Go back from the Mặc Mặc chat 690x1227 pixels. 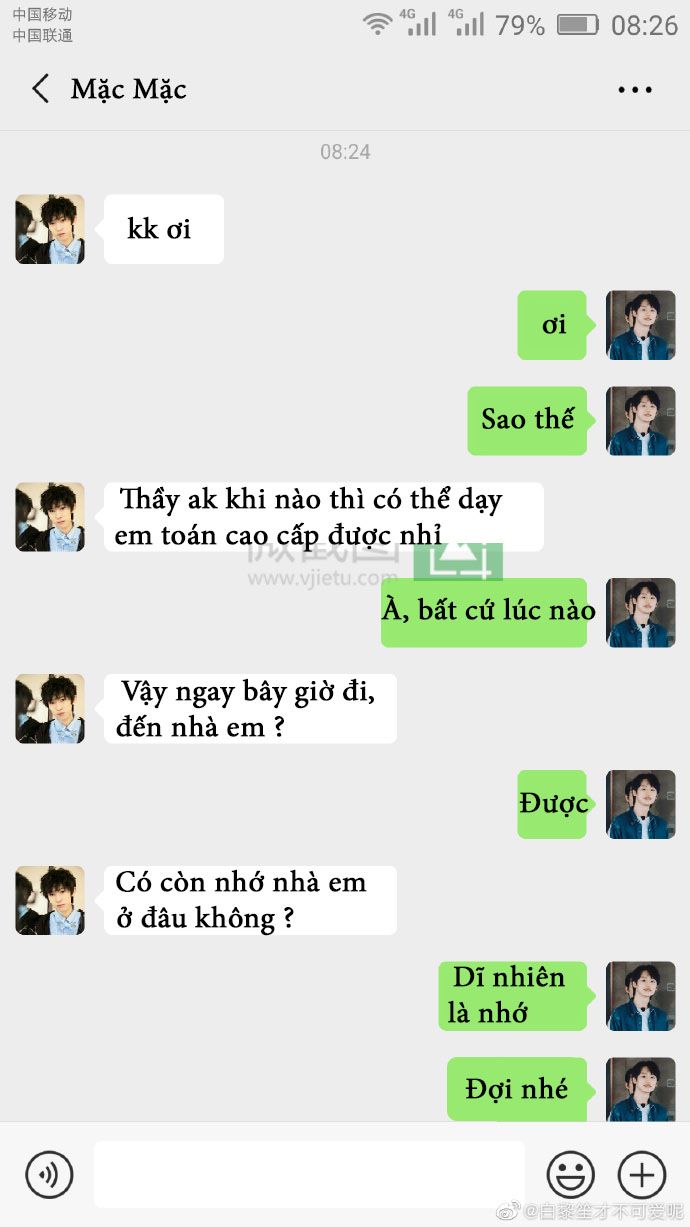pos(40,89)
